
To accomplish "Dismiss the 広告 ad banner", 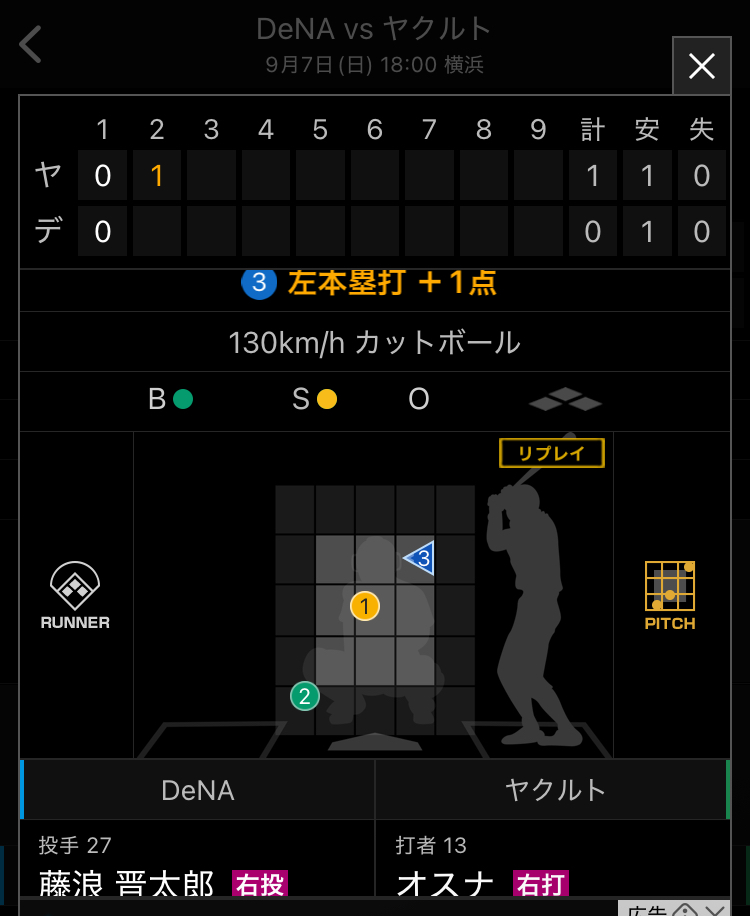I will tap(714, 909).
